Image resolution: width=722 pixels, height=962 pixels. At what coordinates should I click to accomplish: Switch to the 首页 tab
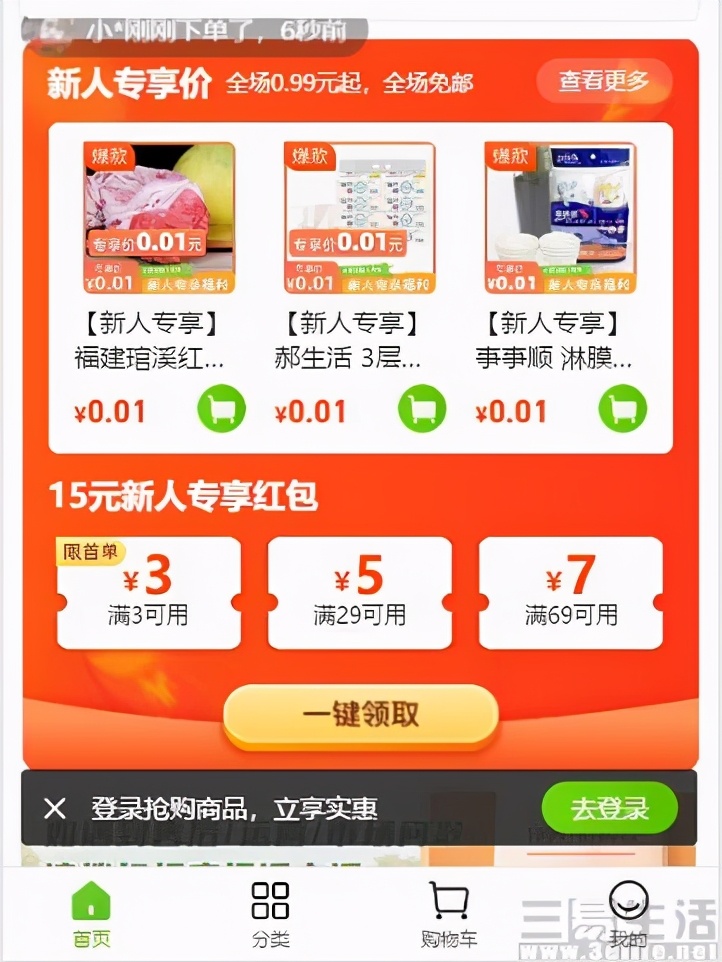[x=91, y=914]
